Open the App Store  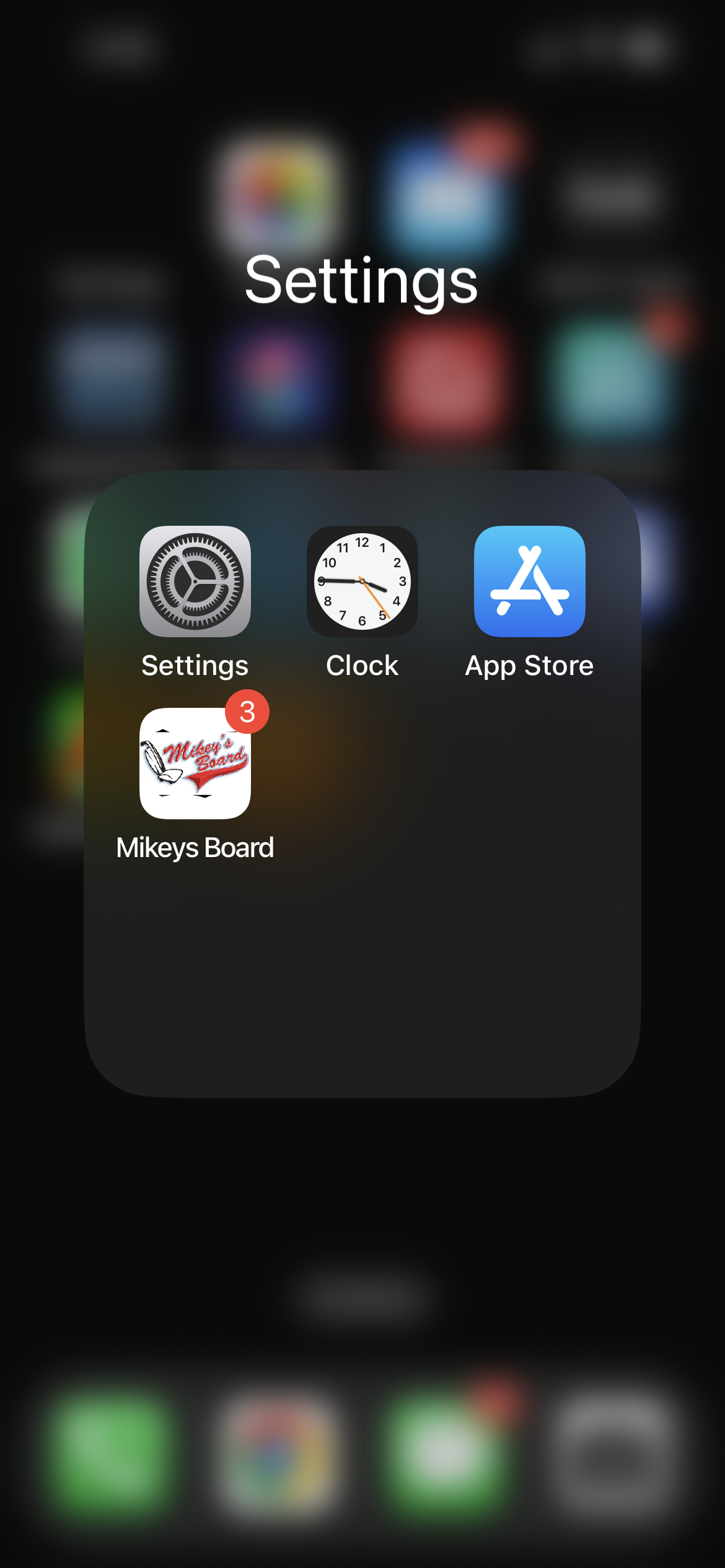[529, 581]
